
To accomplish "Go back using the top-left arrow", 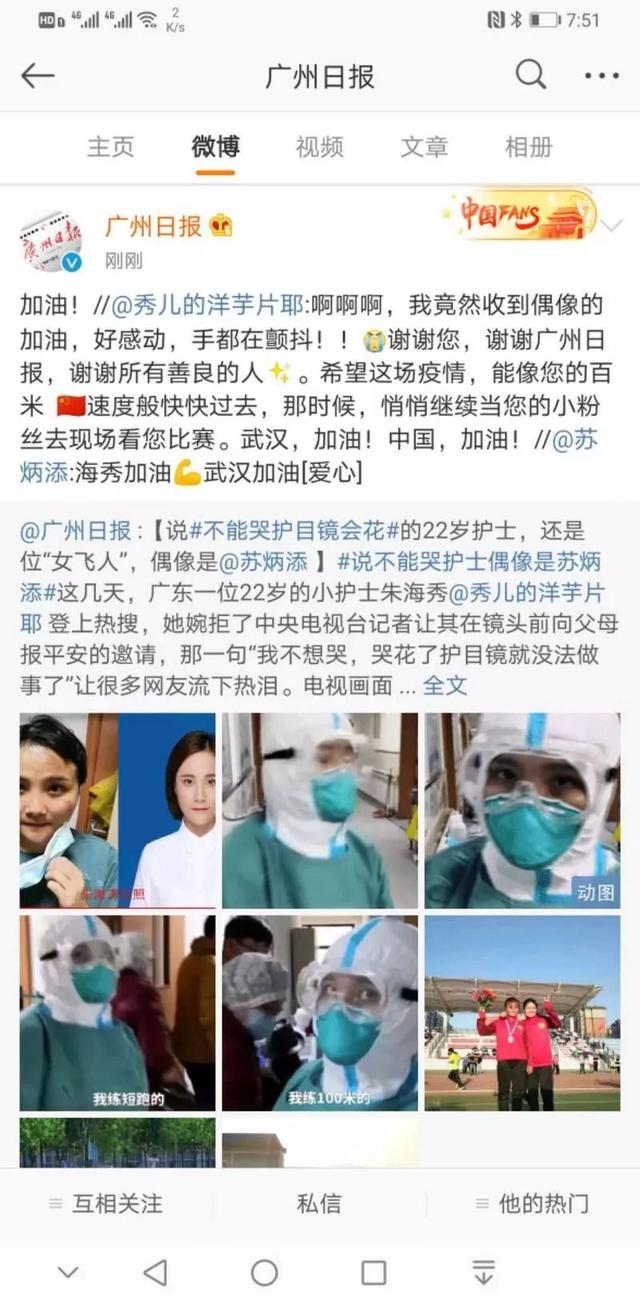I will coord(38,76).
